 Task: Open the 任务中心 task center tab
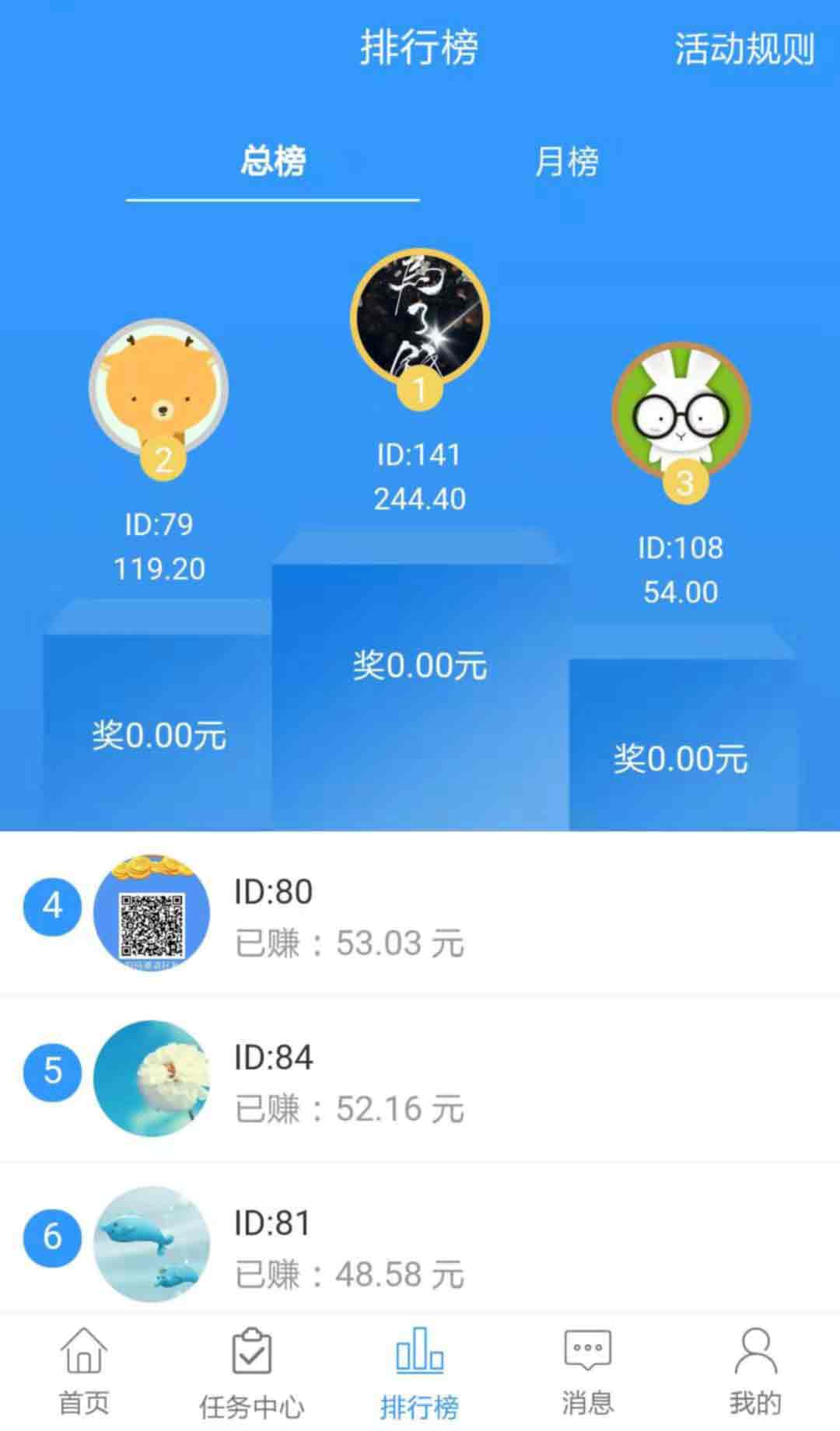252,1373
